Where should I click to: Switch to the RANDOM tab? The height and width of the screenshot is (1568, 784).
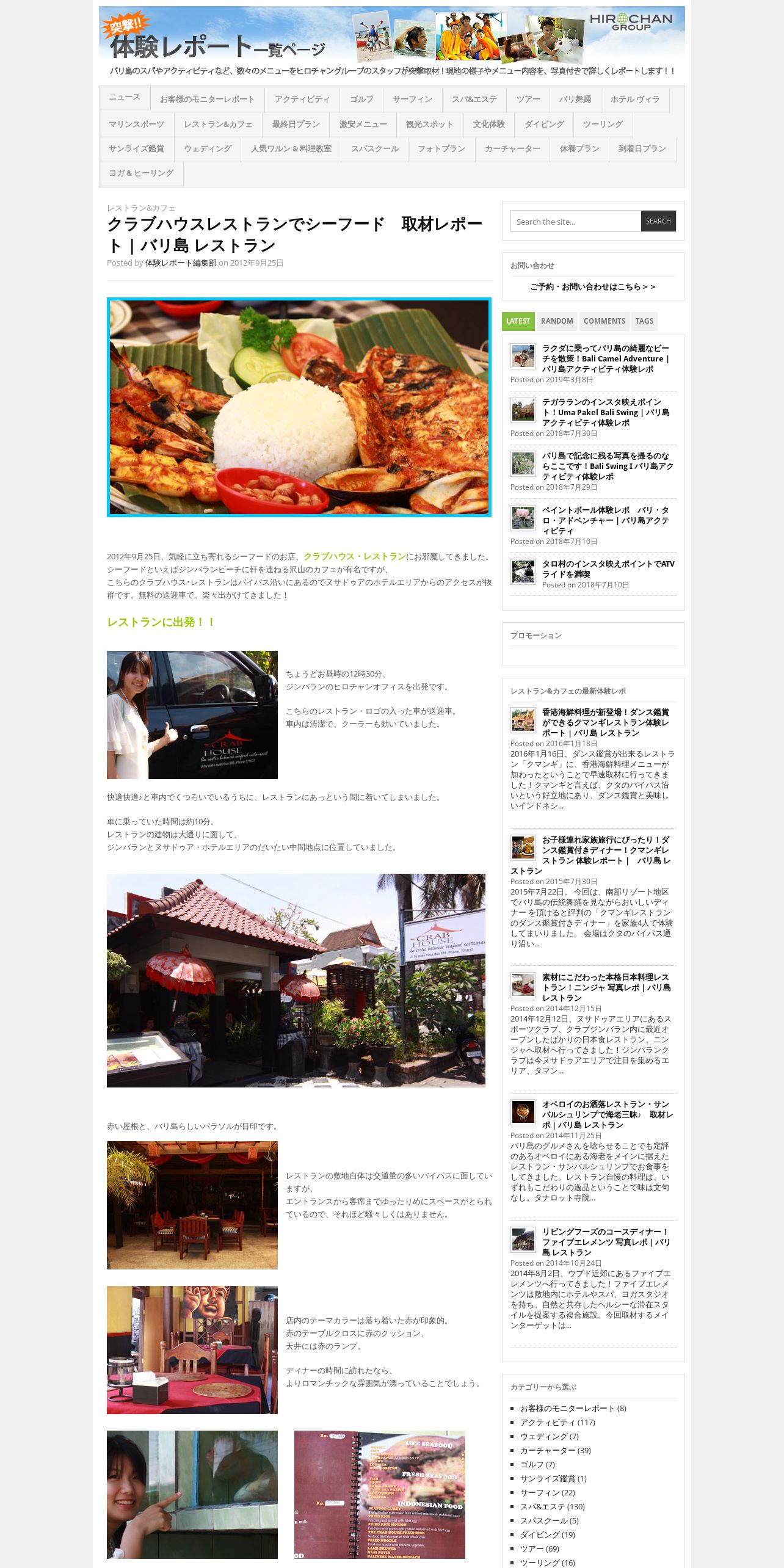click(557, 321)
